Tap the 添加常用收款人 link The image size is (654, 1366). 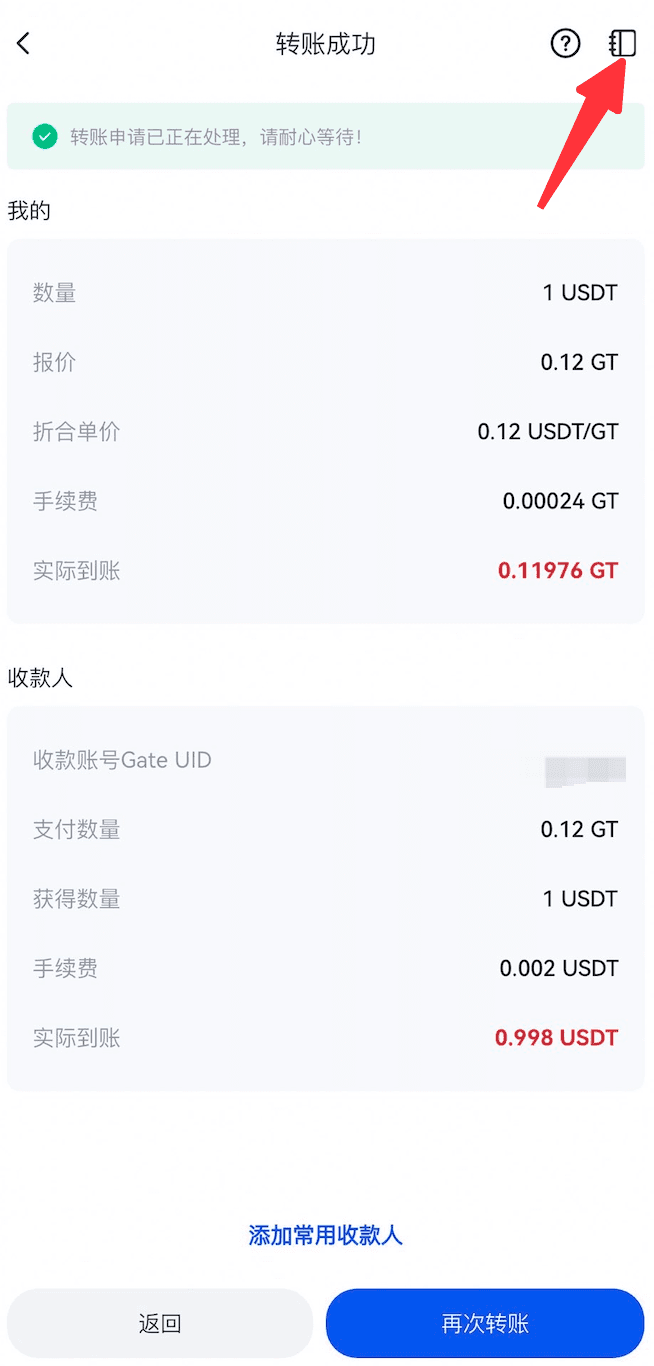click(x=325, y=1235)
